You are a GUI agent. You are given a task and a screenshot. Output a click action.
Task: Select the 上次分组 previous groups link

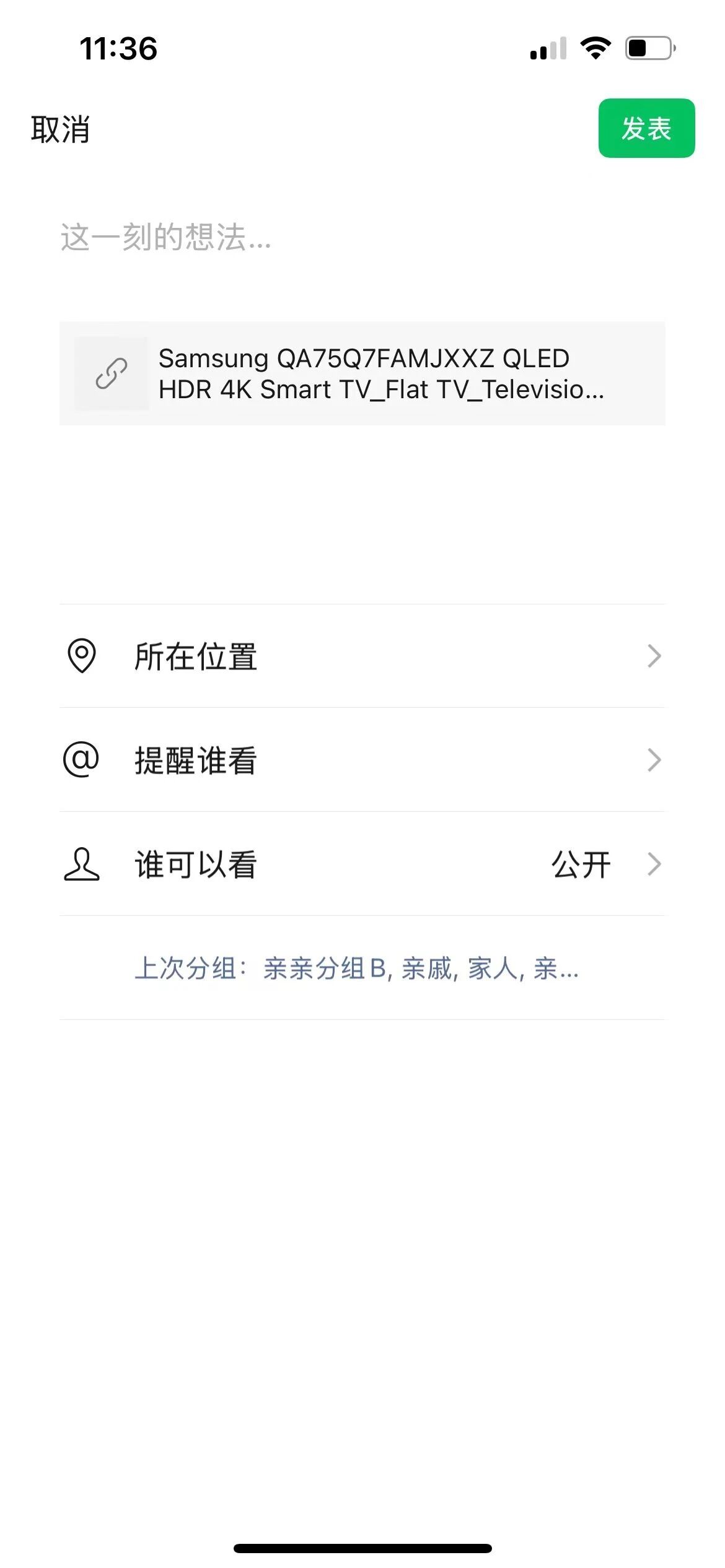click(x=357, y=968)
